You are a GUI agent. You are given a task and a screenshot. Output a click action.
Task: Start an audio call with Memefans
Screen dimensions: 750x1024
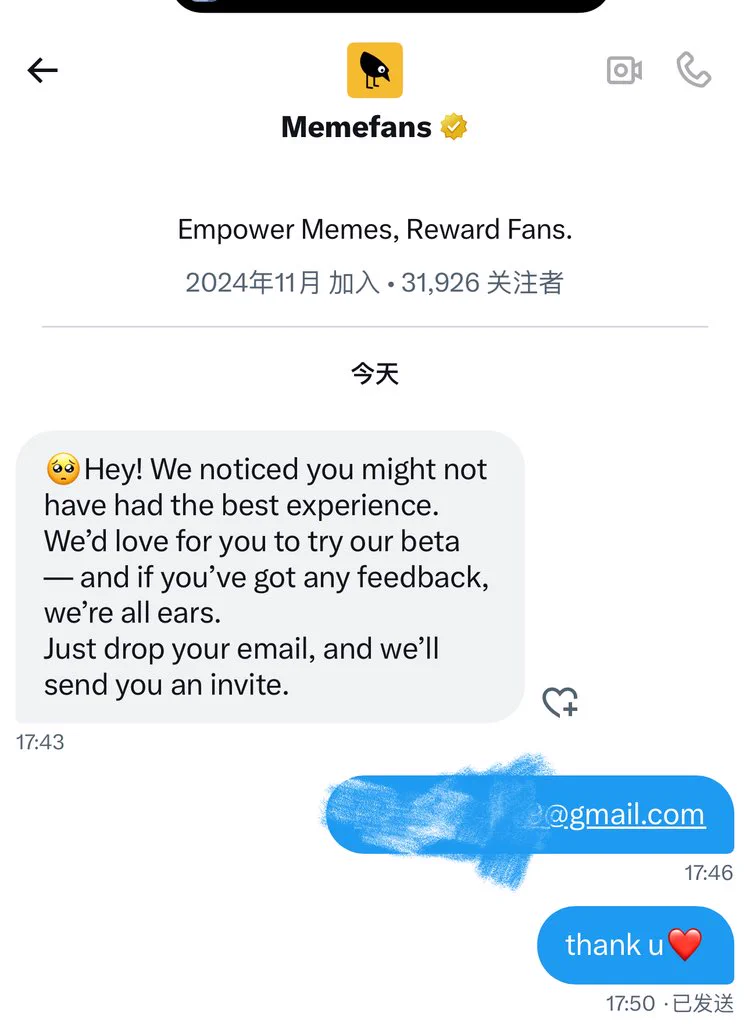(693, 70)
